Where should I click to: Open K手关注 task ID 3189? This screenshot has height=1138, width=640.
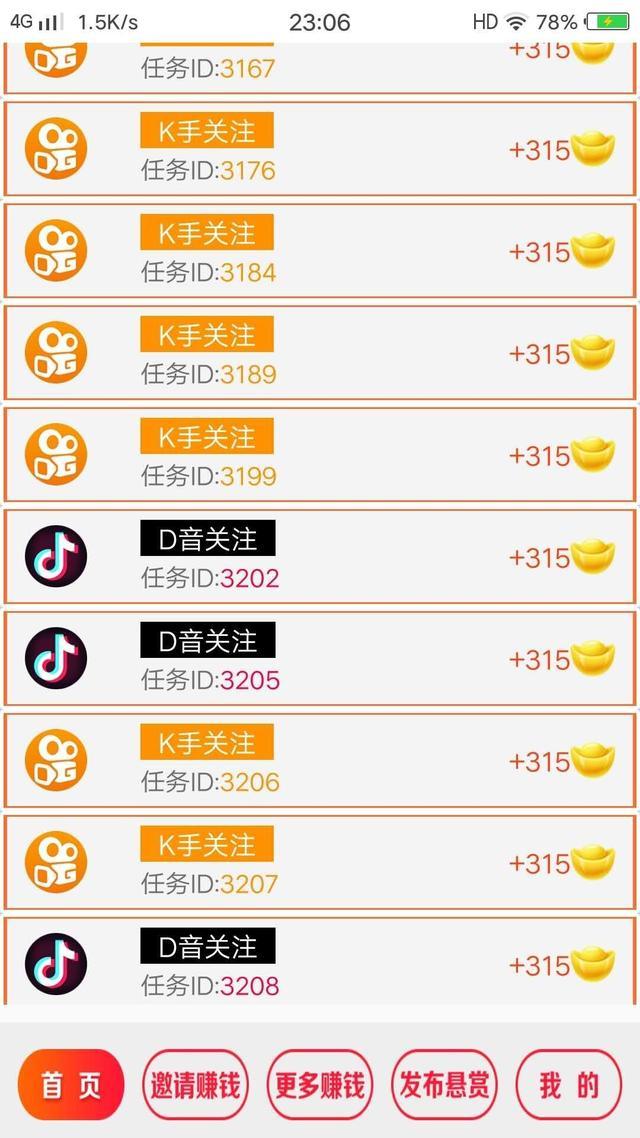pyautogui.click(x=320, y=354)
